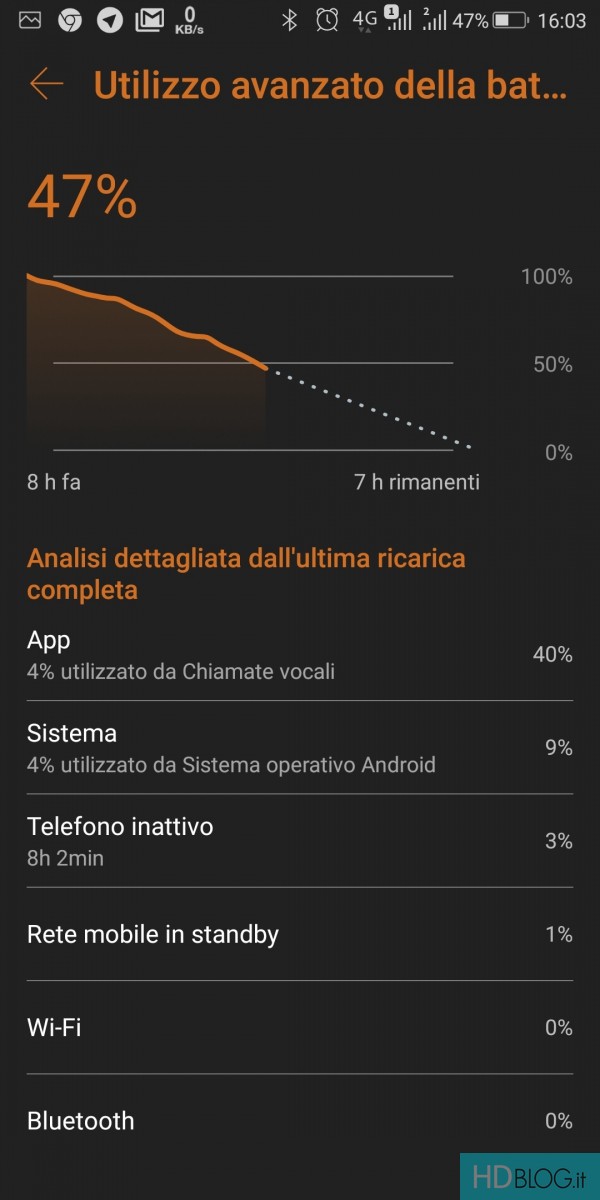Screen dimensions: 600x1200
Task: Open the Wi-Fi battery usage row
Action: 299,1028
